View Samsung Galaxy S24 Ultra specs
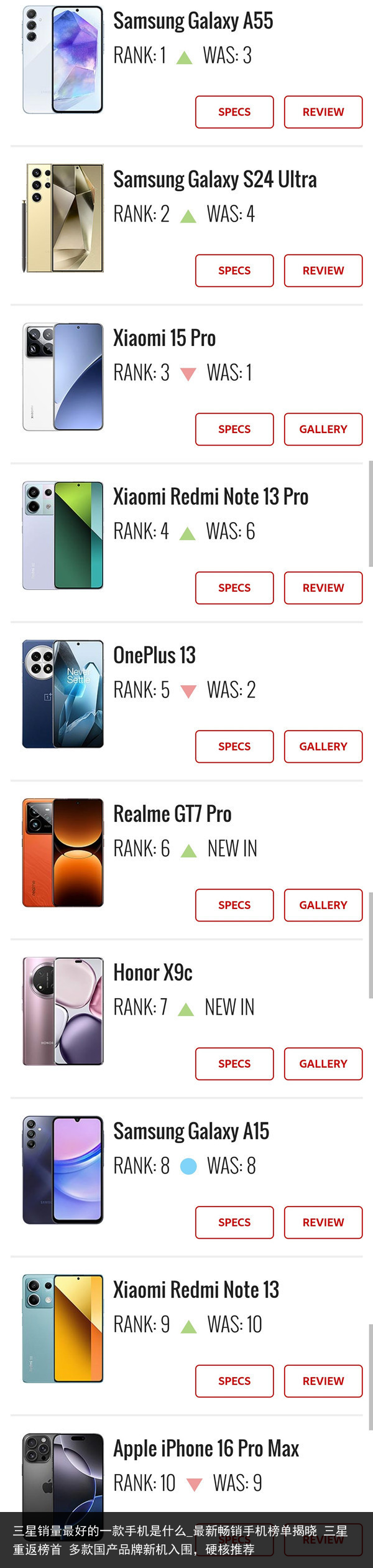This screenshot has height=1568, width=373. point(234,271)
